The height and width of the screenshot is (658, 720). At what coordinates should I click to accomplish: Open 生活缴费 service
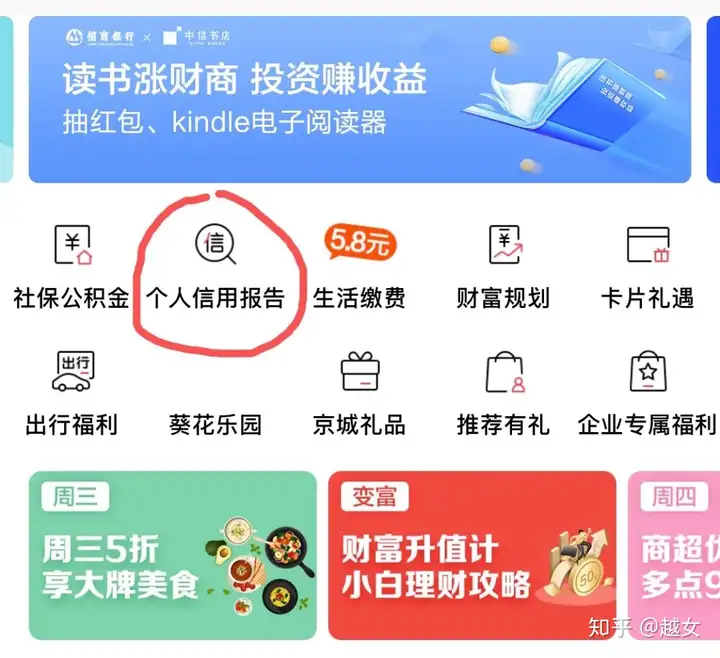tap(359, 268)
